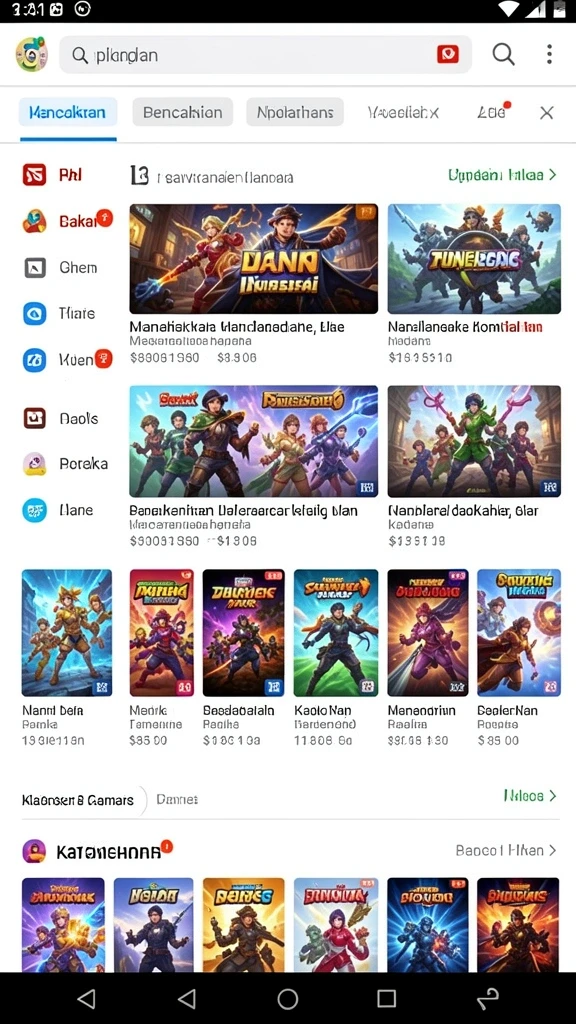Open the Kaolo Nan game tile
The image size is (576, 1024).
click(x=336, y=632)
